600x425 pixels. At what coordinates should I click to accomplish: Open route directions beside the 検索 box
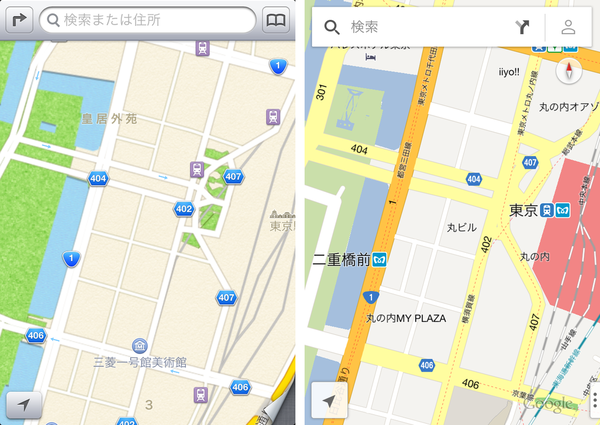(522, 27)
